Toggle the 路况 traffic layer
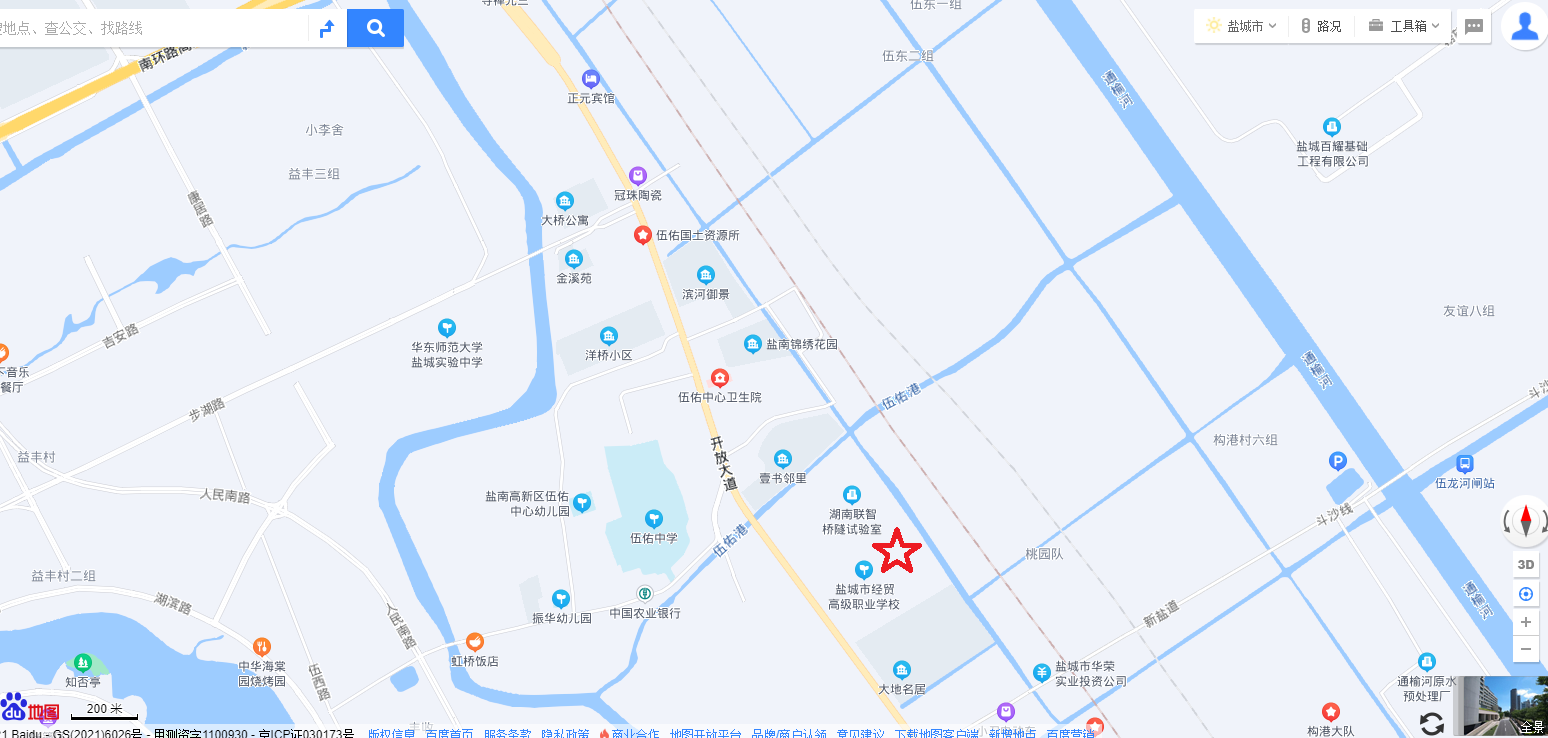 coord(1321,26)
